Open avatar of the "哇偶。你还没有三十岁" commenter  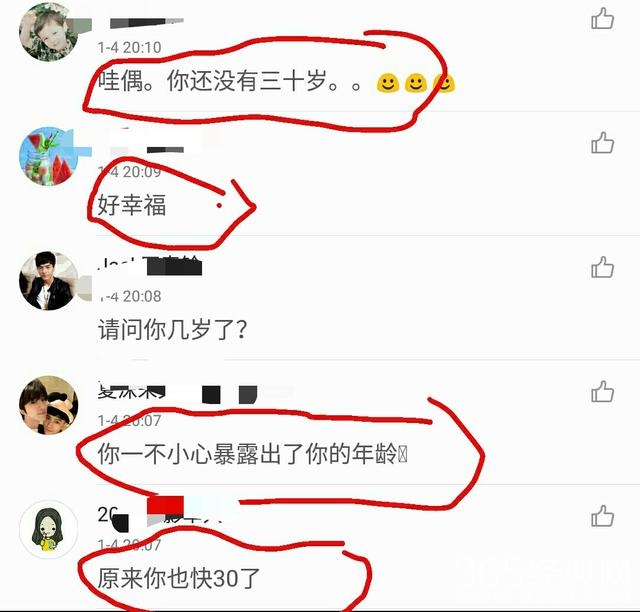[48, 31]
